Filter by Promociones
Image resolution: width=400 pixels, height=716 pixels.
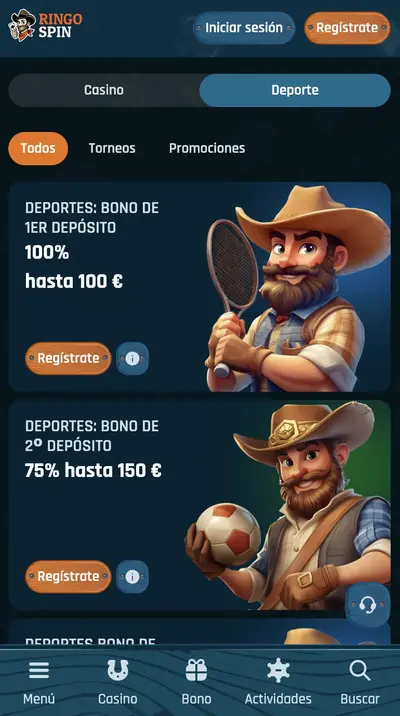[207, 148]
